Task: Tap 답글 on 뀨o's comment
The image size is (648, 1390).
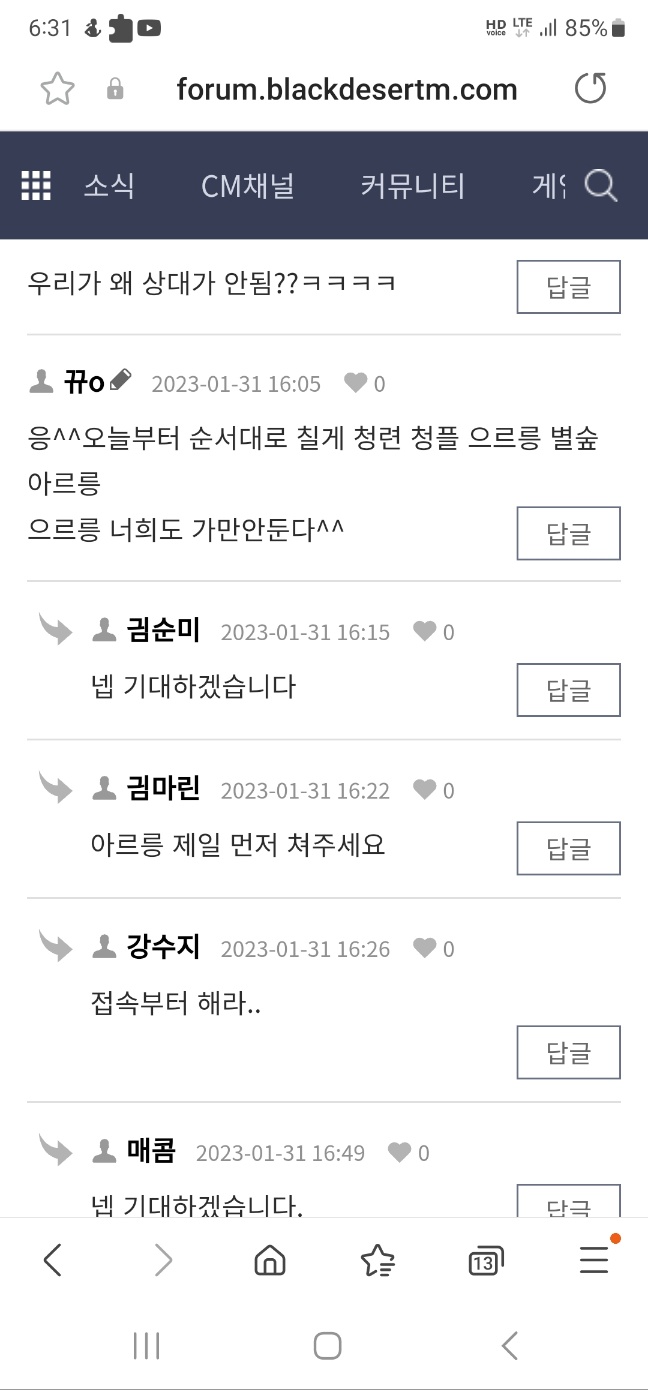Action: click(568, 533)
